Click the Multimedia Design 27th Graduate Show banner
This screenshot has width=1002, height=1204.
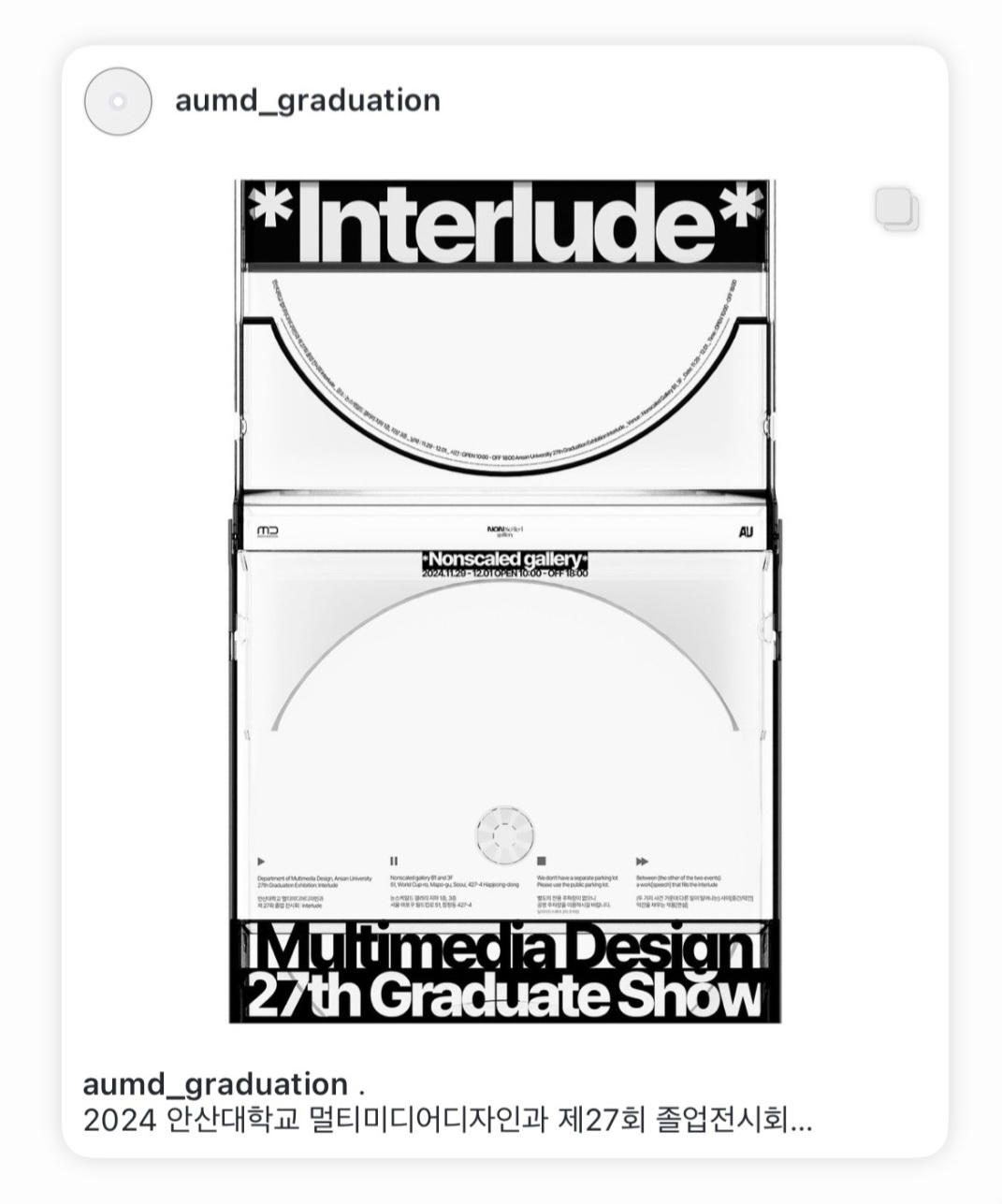pos(505,975)
